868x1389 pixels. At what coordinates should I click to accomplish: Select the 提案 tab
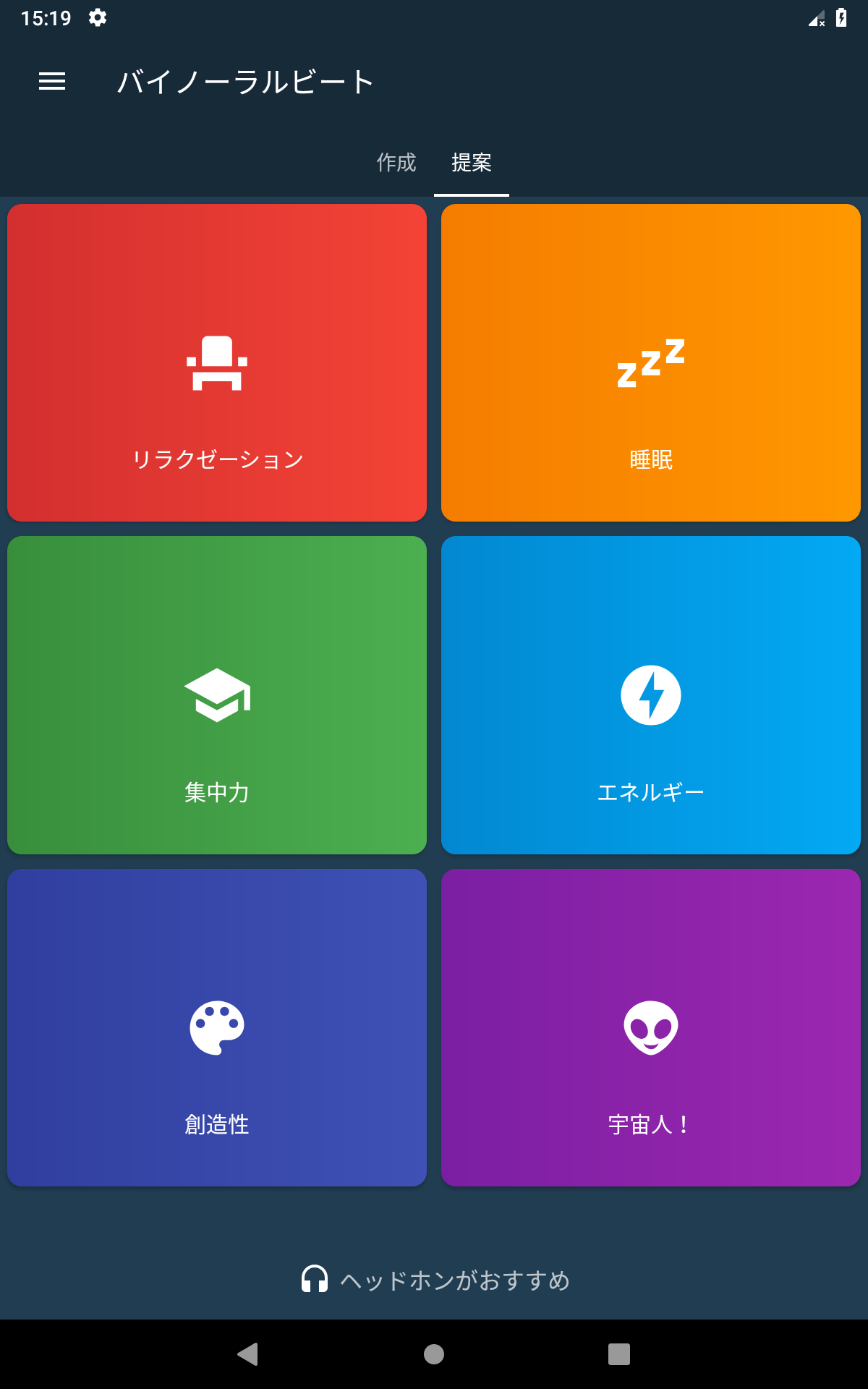click(x=472, y=163)
